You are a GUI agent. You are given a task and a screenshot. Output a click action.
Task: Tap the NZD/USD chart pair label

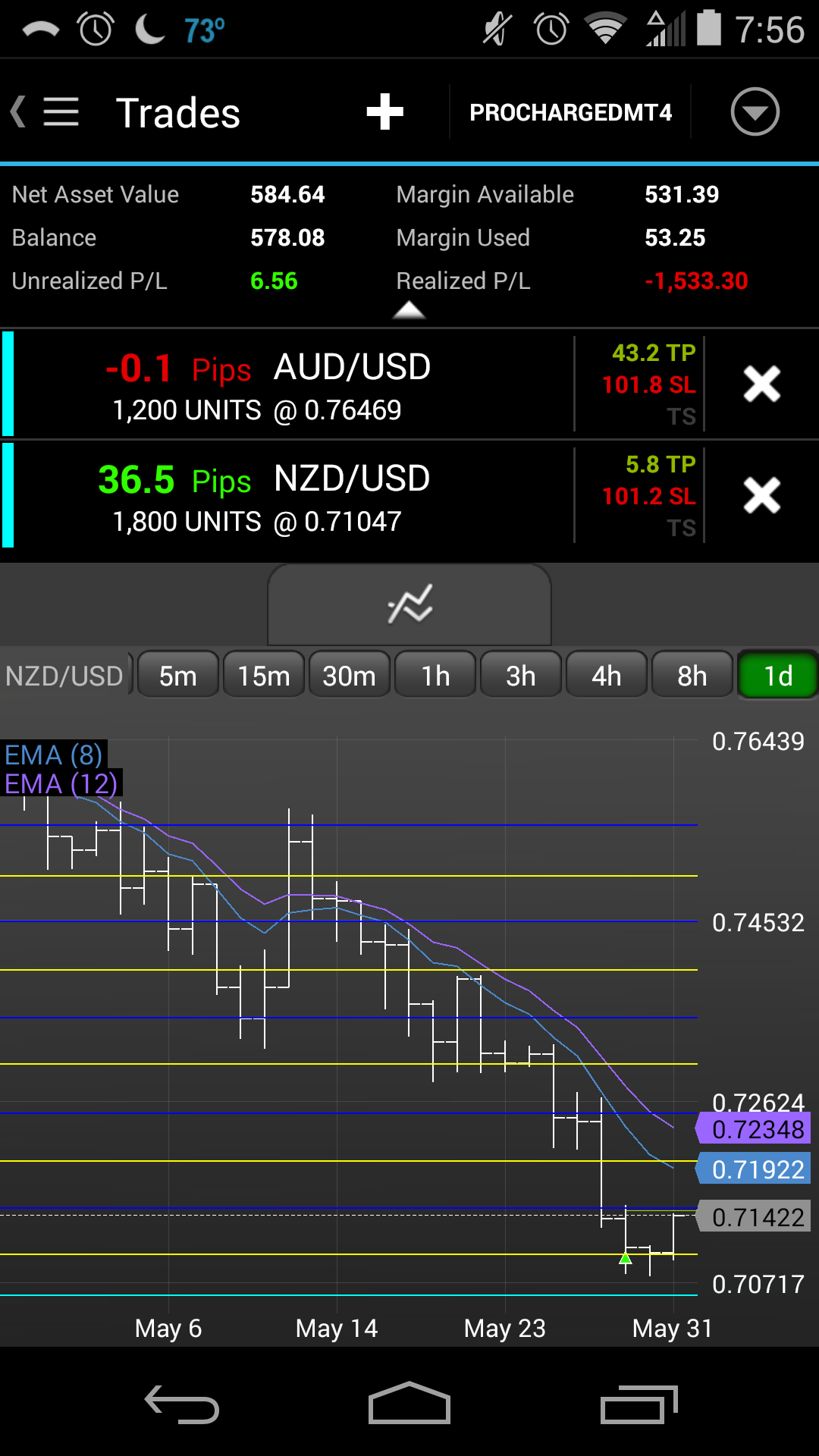[x=64, y=675]
